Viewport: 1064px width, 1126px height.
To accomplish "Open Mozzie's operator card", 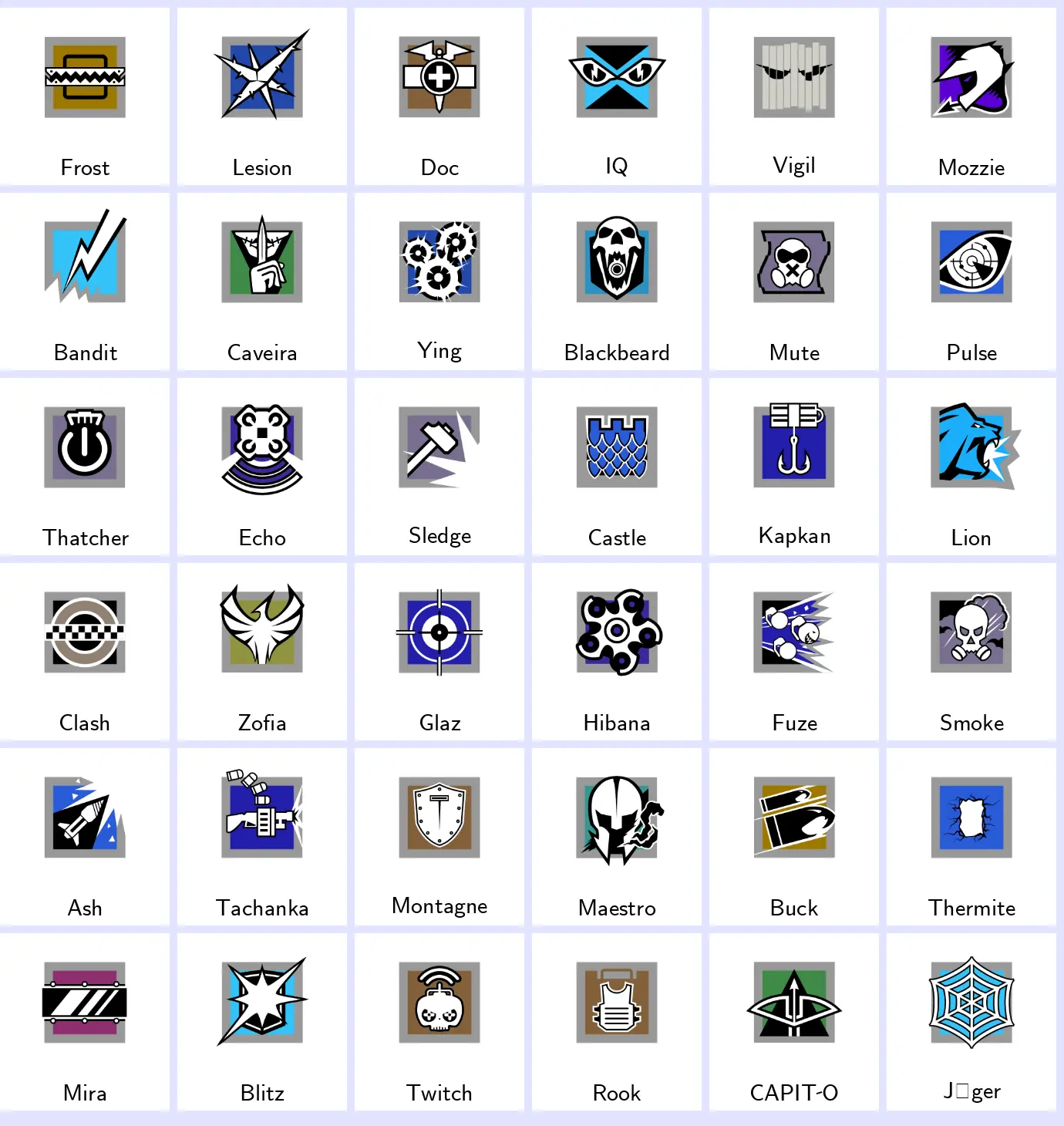I will click(971, 96).
